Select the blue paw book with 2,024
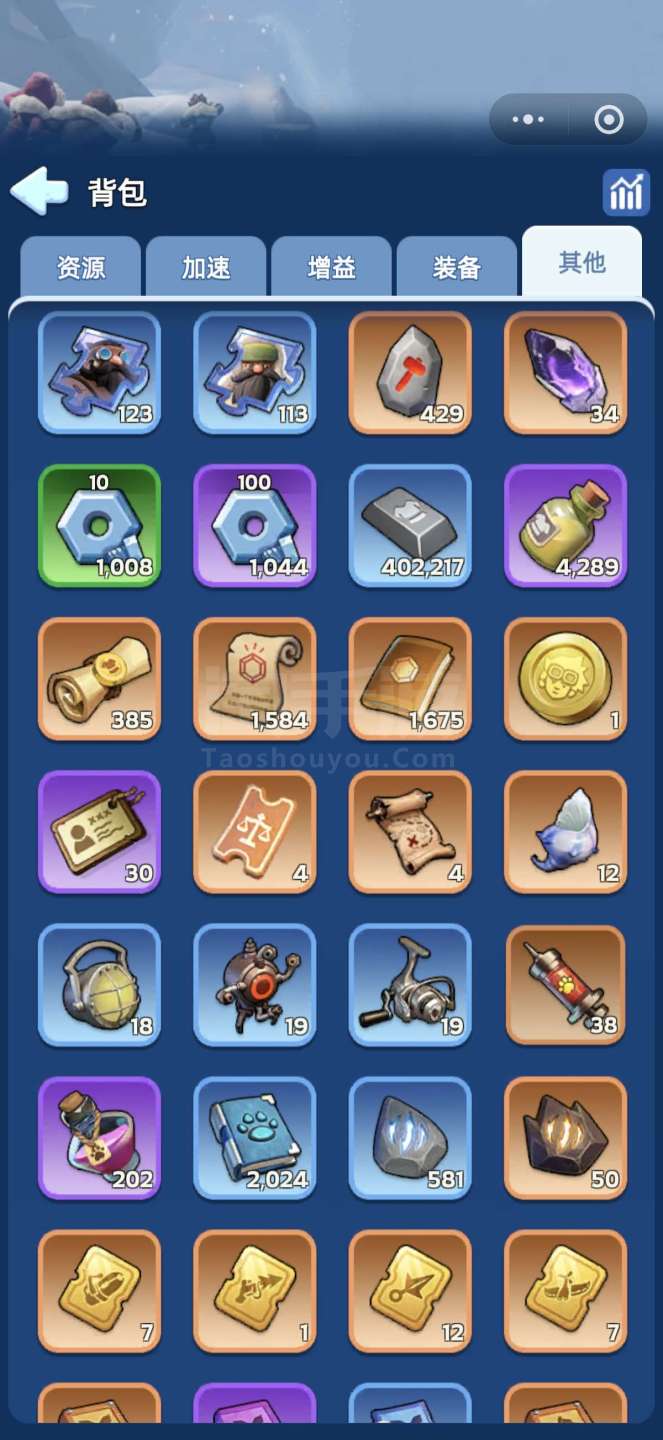 click(x=254, y=1138)
